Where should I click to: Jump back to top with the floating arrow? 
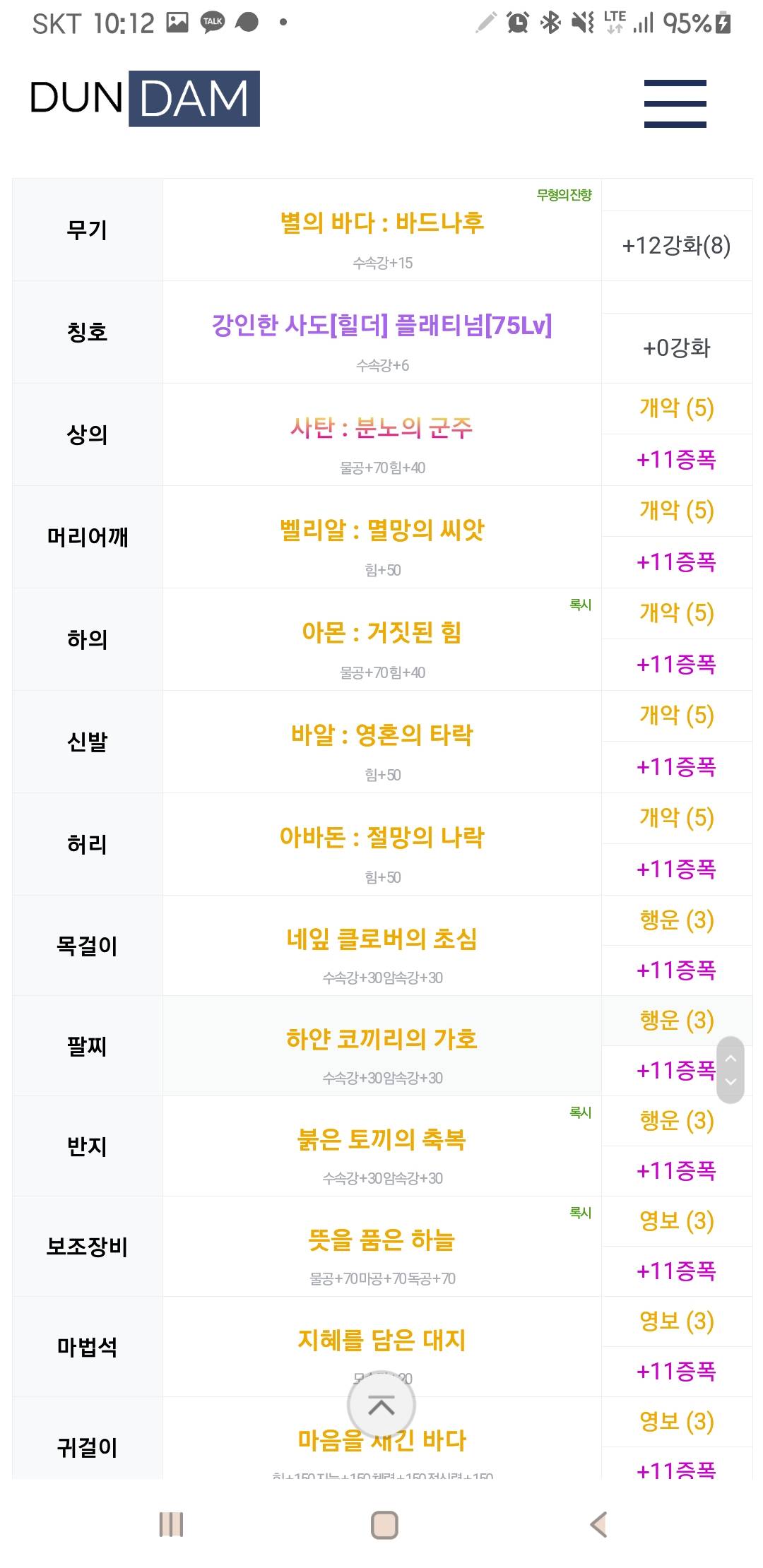pyautogui.click(x=381, y=1406)
